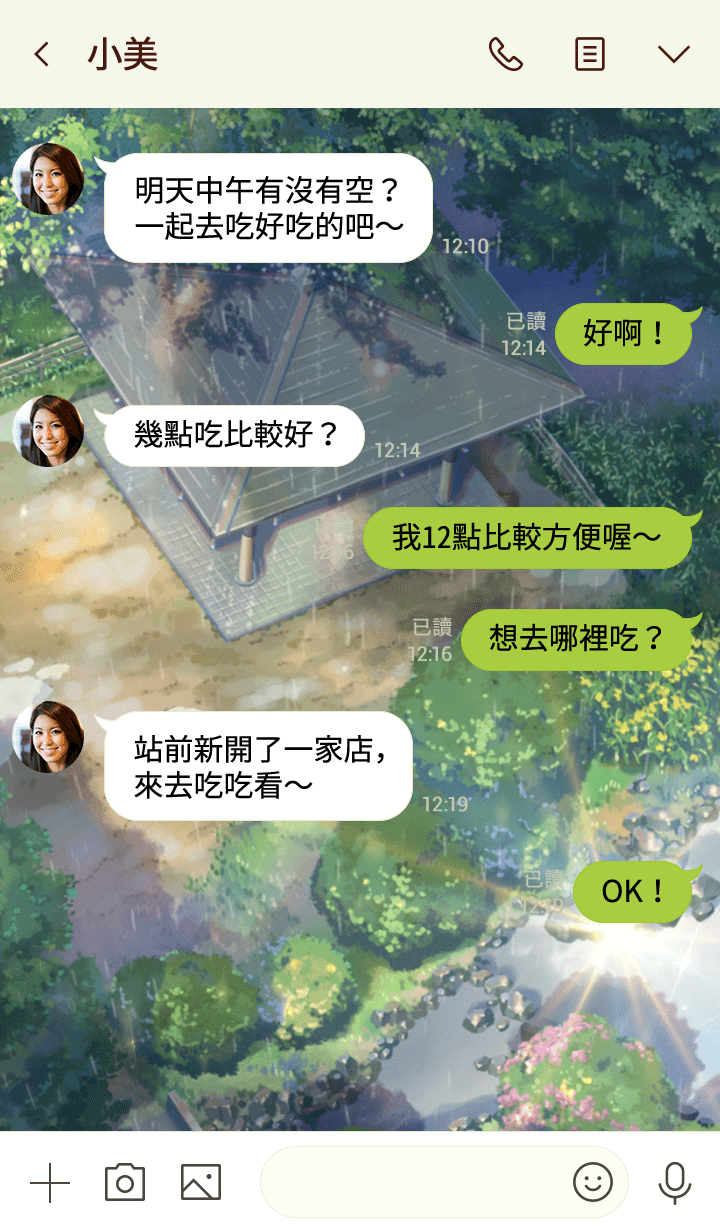
Task: Open 小美's avatar beside 幾點吃比較好？
Action: coord(48,431)
